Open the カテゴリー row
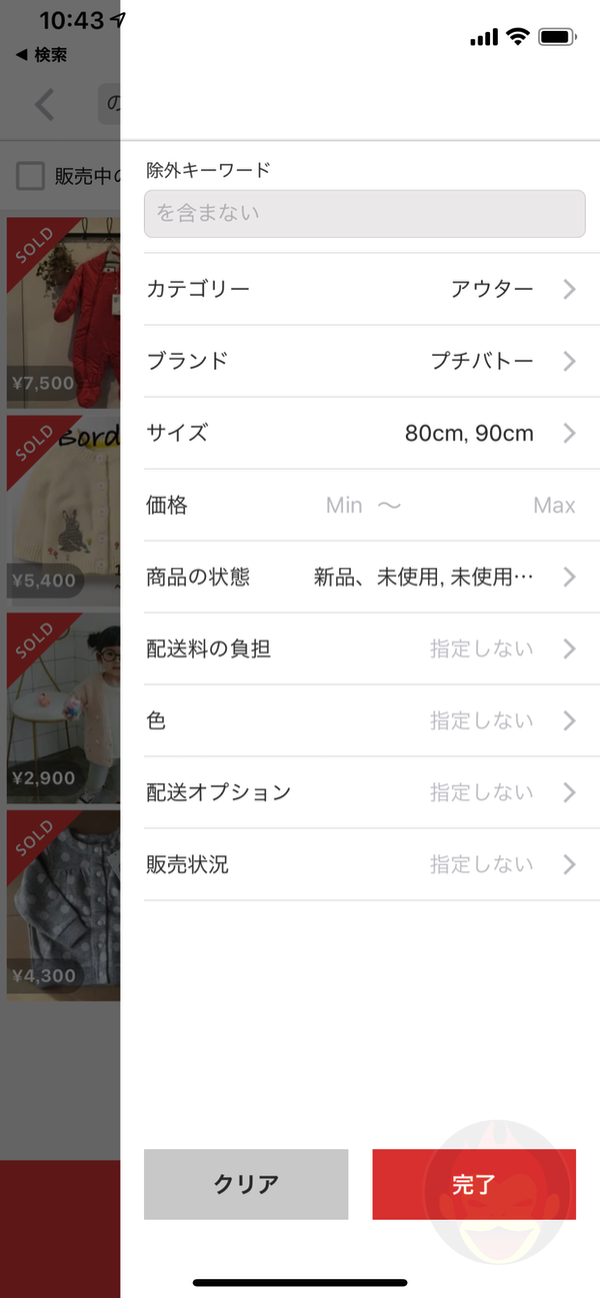This screenshot has height=1298, width=600. 360,289
